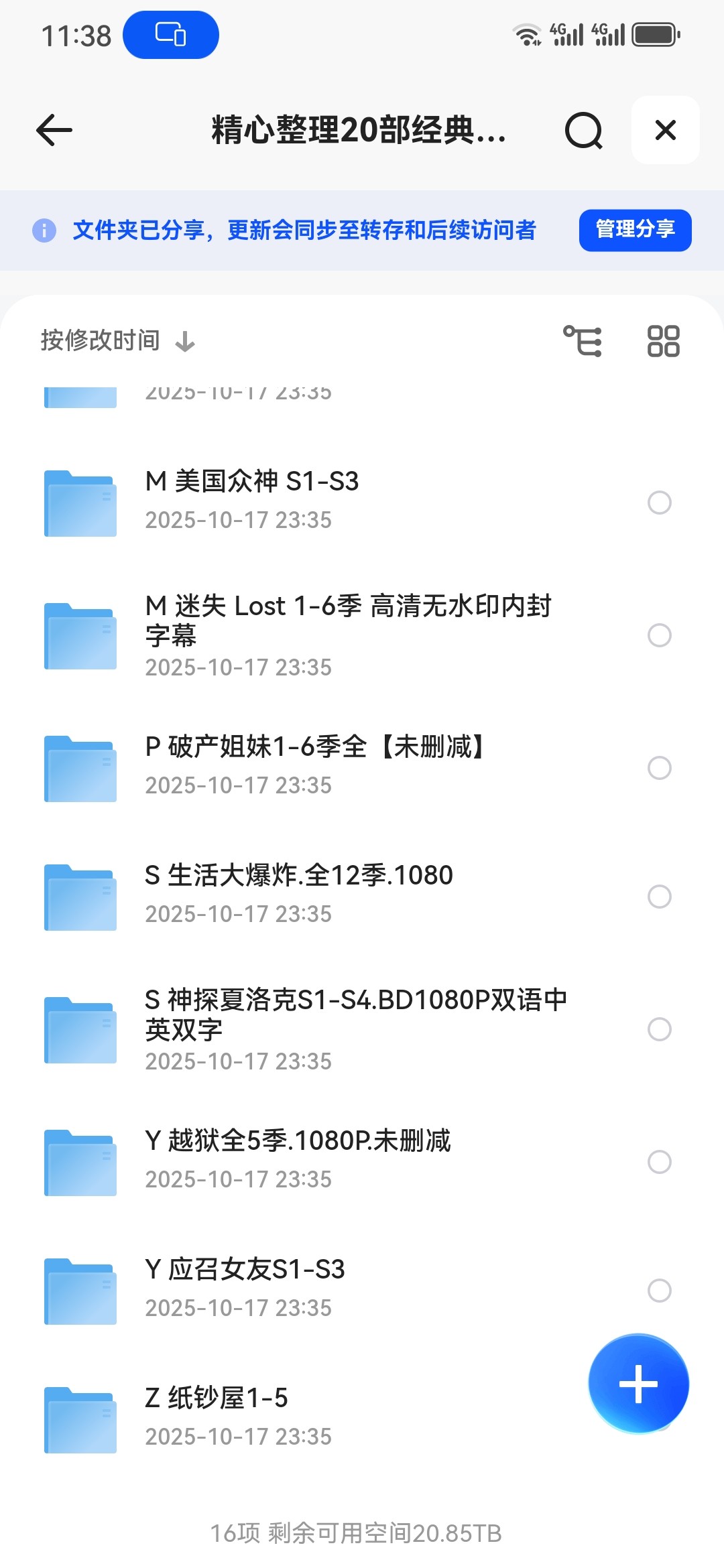Go back using the arrow icon
The image size is (724, 1568).
point(54,130)
